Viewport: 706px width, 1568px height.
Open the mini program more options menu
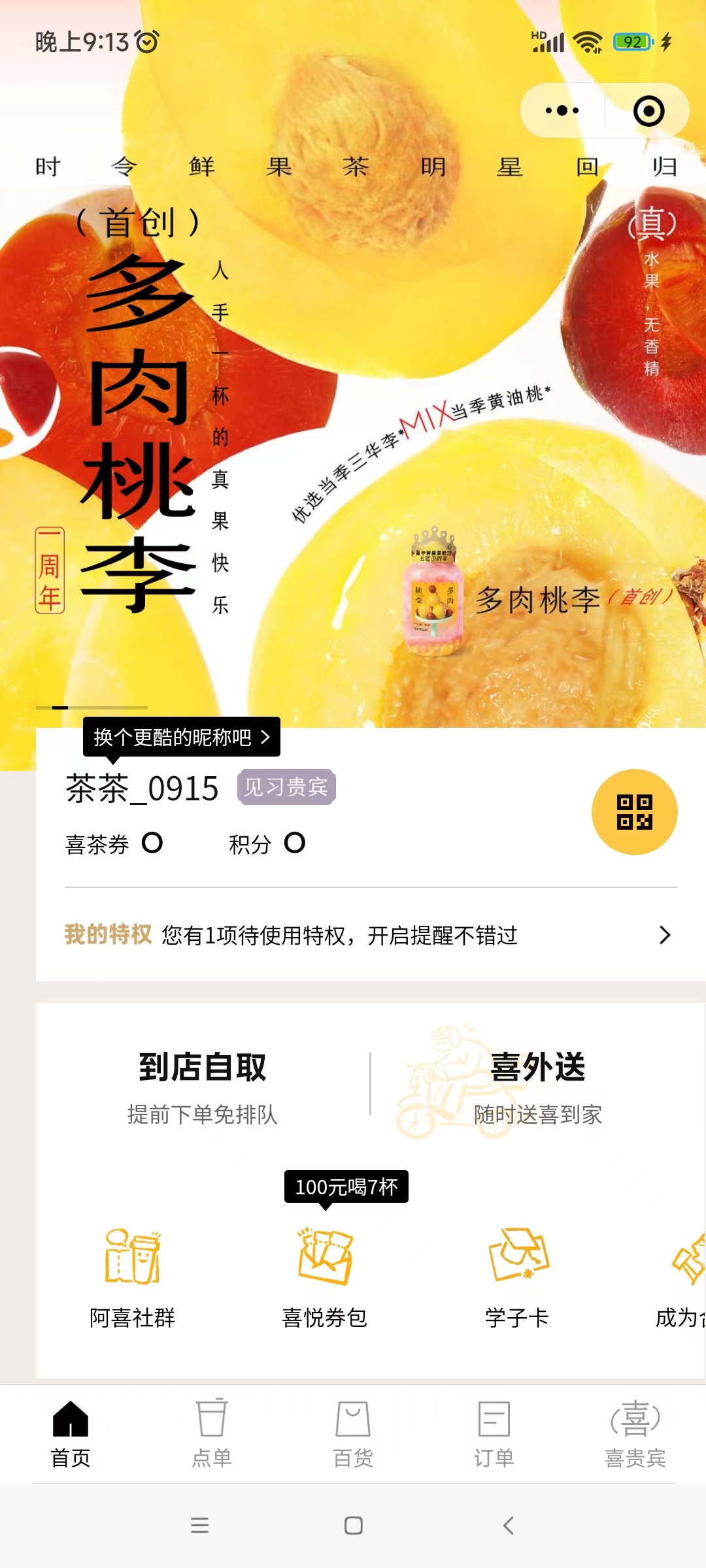point(562,110)
